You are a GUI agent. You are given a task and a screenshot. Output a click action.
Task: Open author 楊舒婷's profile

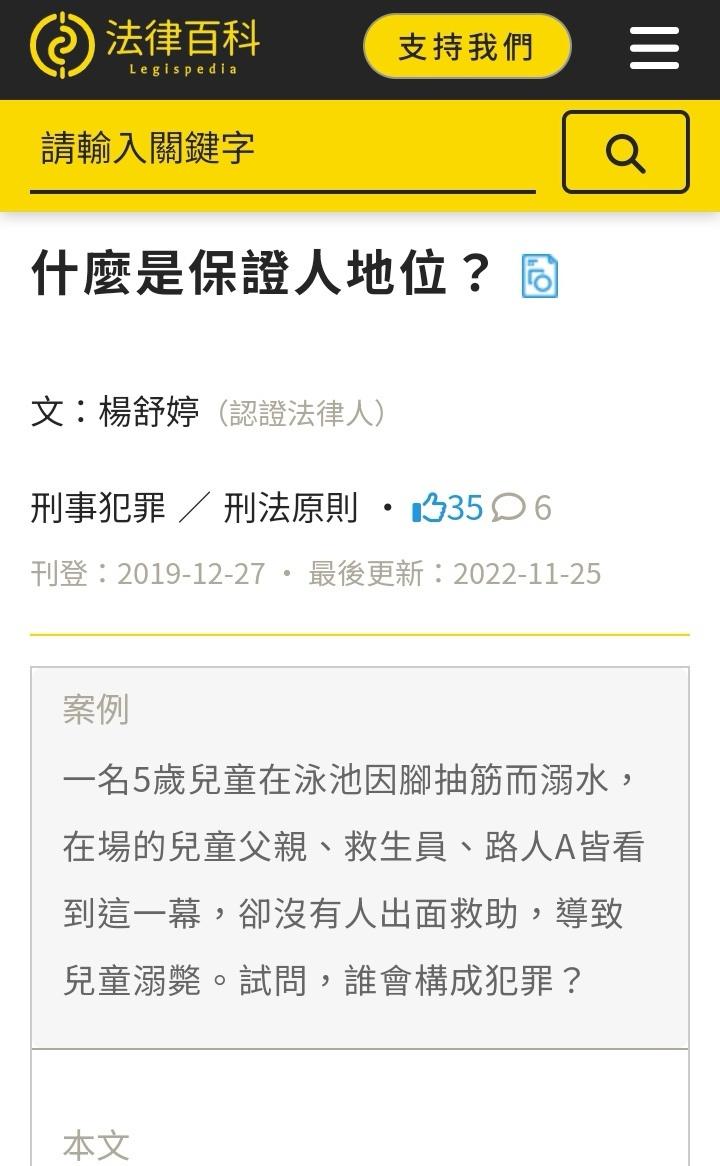(149, 412)
